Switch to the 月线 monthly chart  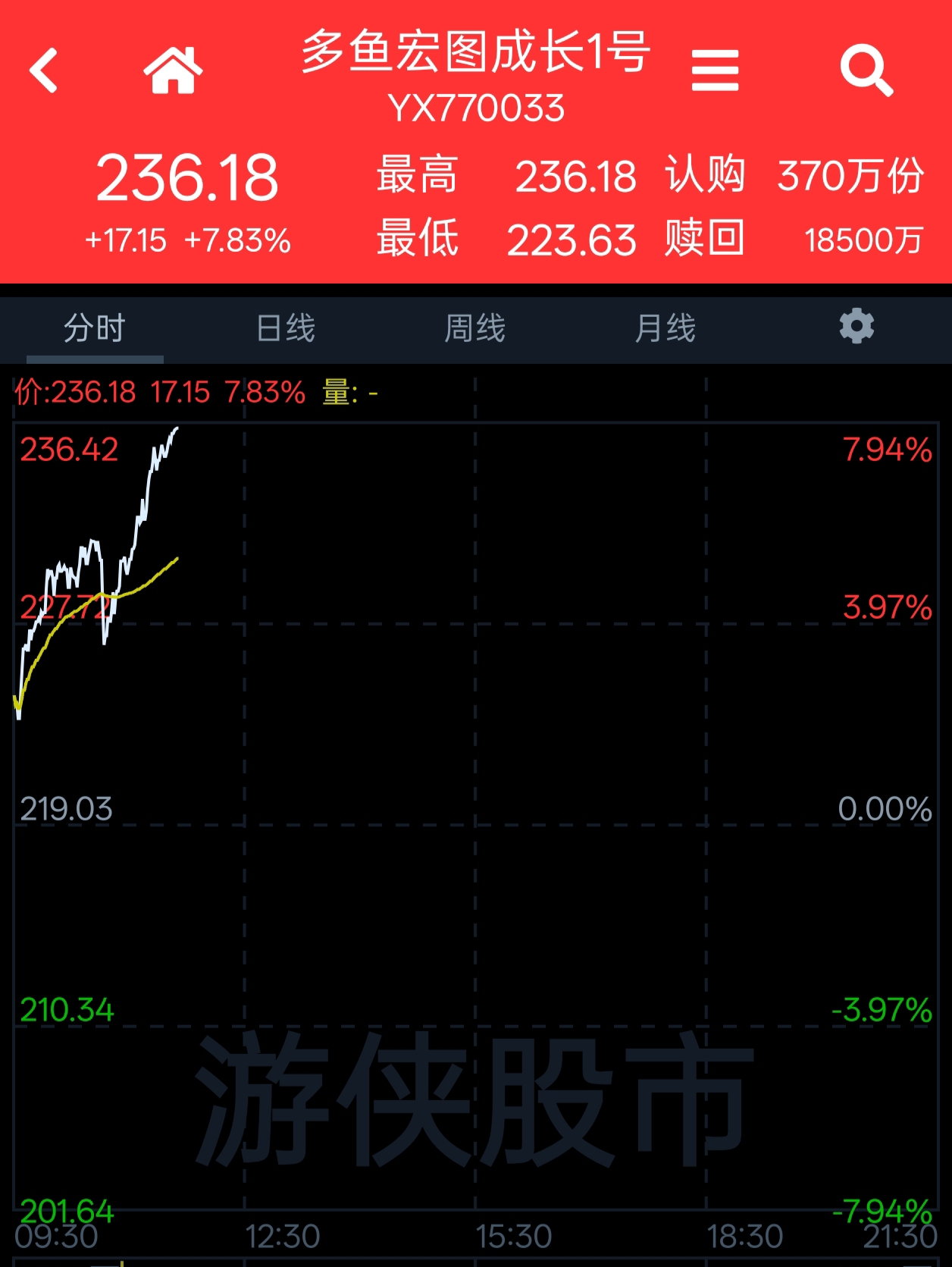point(665,328)
